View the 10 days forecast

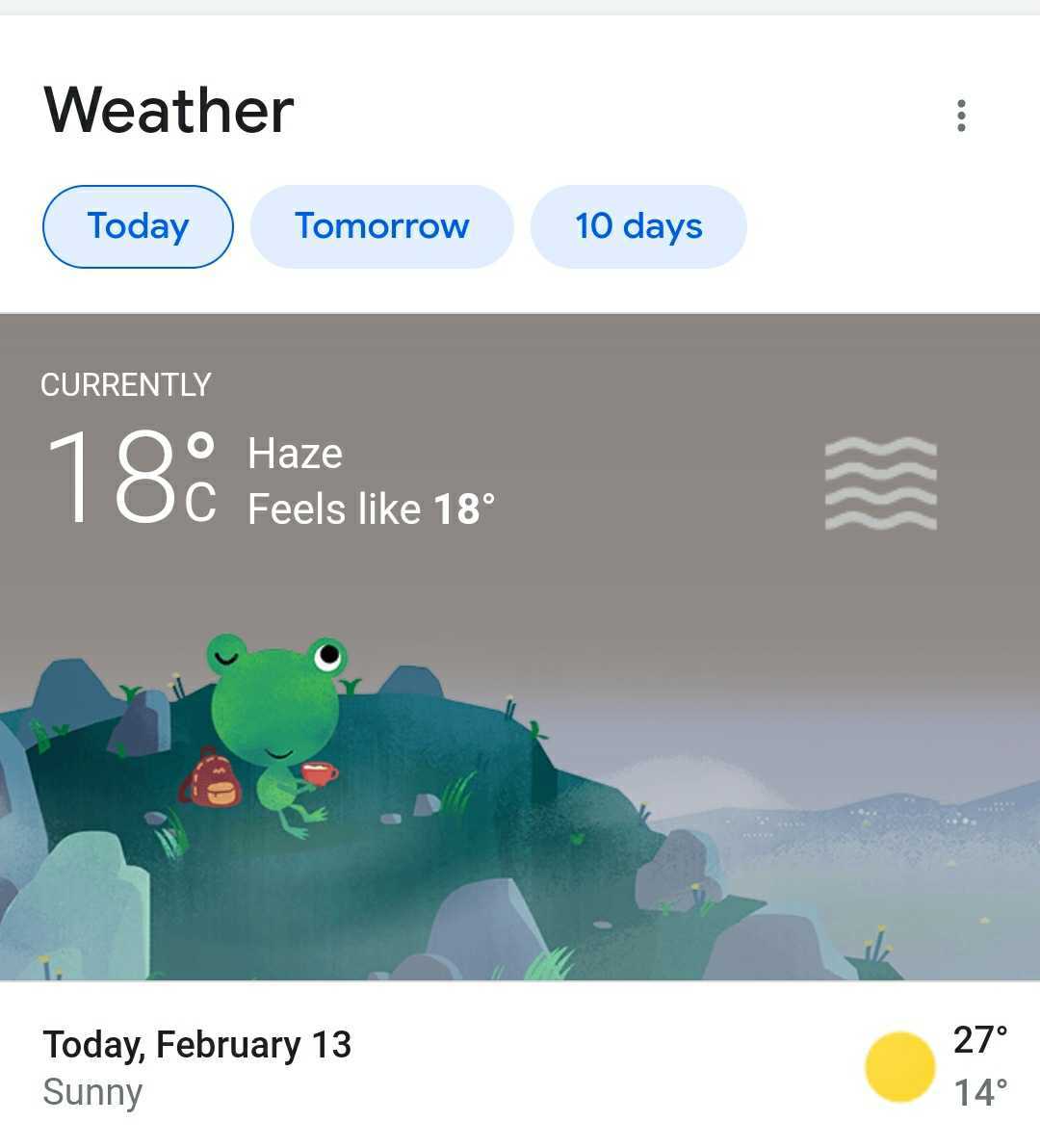(637, 226)
